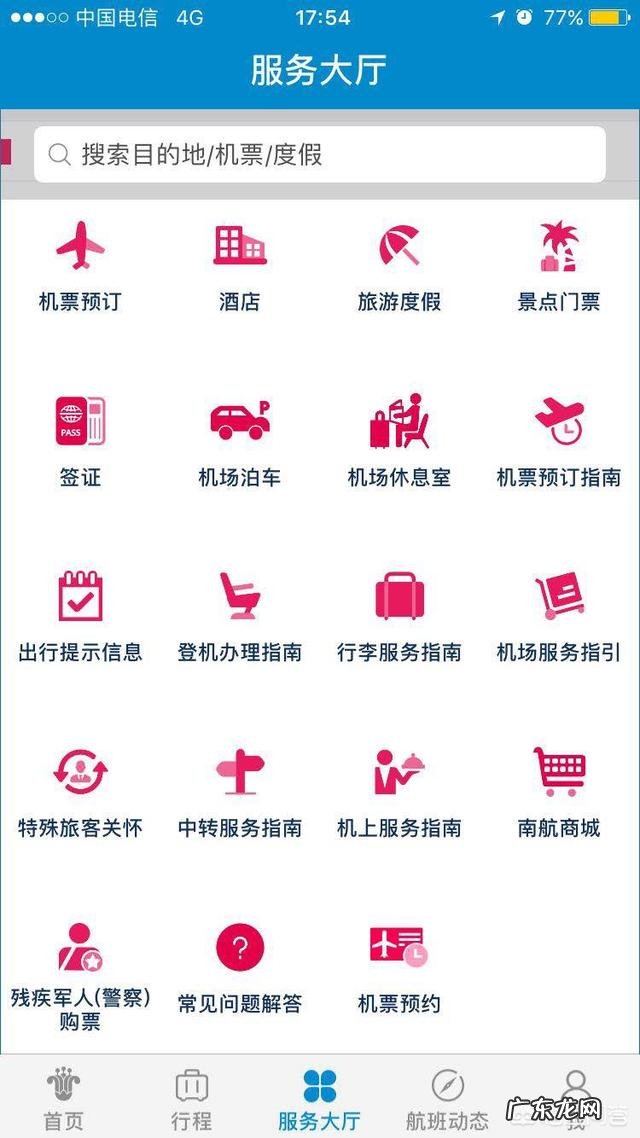Open 机场服务指引 airport services
This screenshot has height=1138, width=640.
click(559, 615)
